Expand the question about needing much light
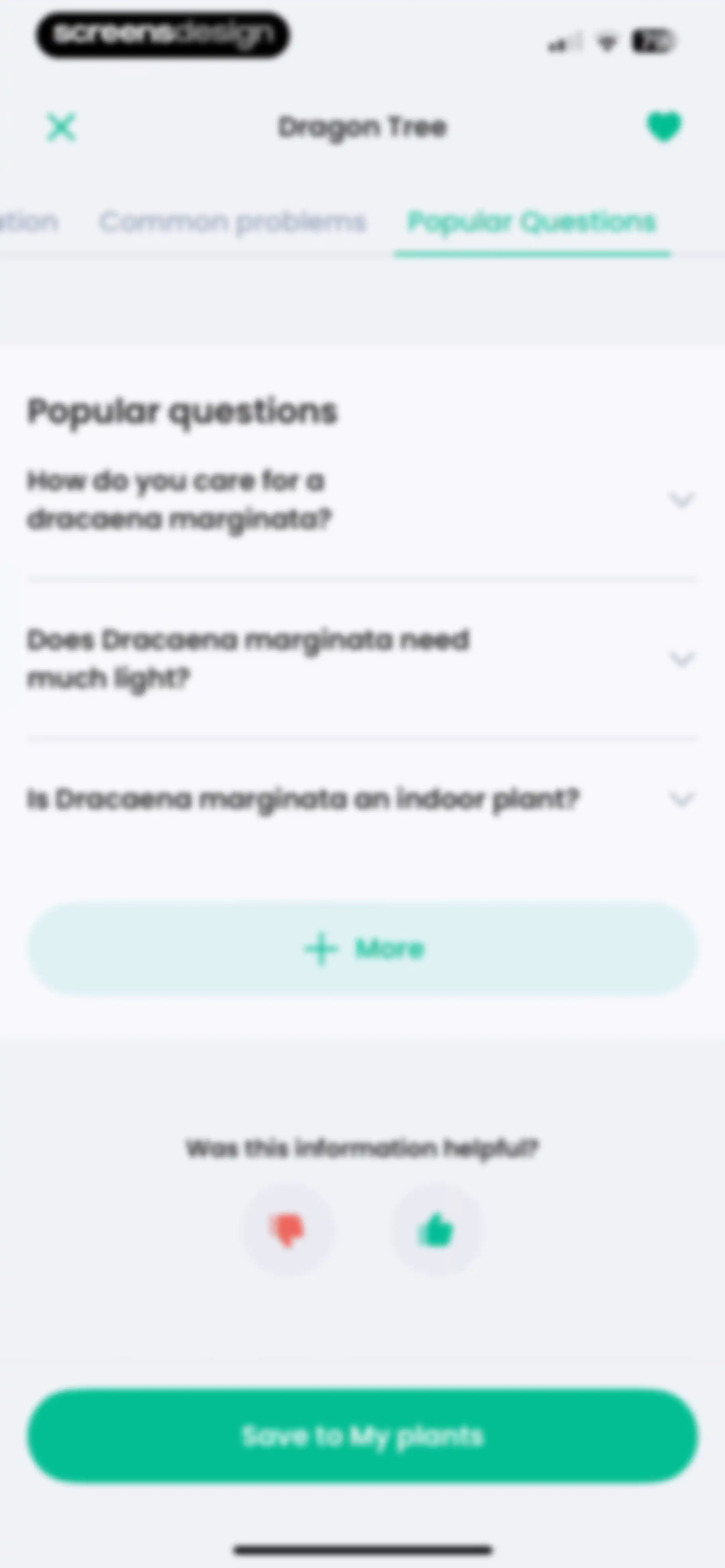Image resolution: width=725 pixels, height=1568 pixels. (362, 659)
